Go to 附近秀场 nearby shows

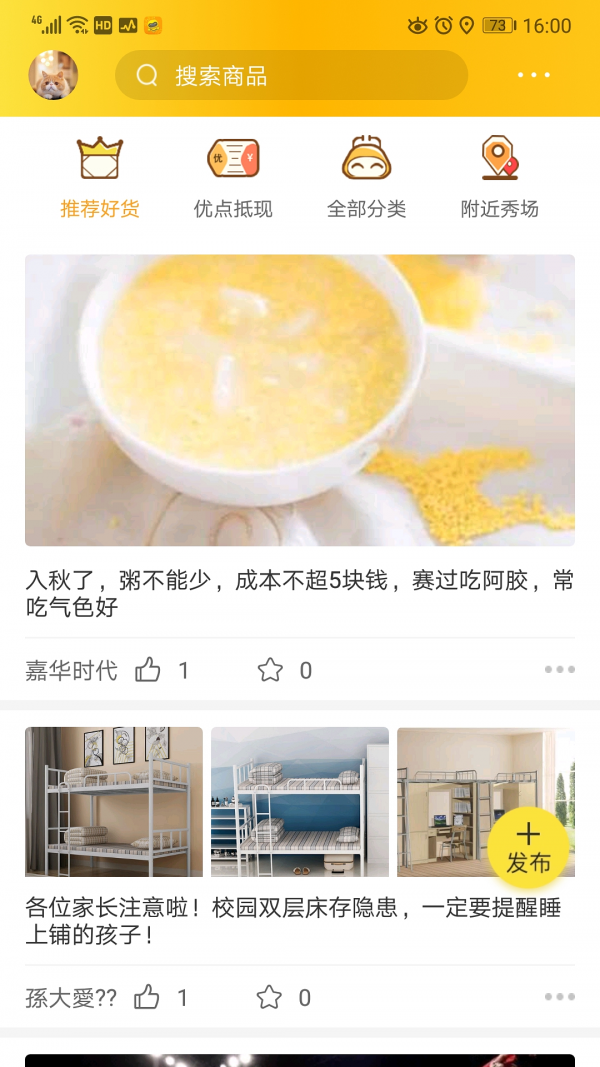[499, 178]
